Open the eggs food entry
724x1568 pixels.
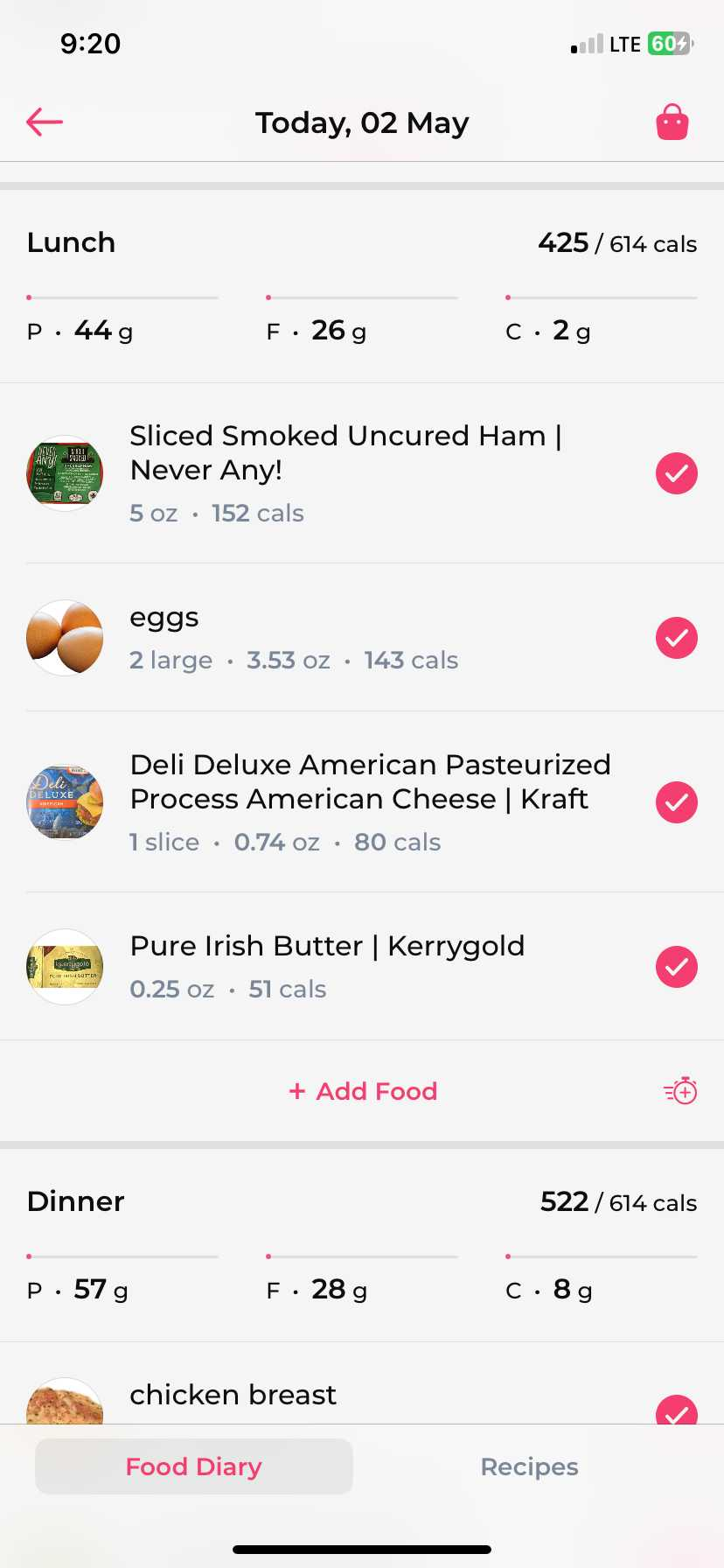[362, 638]
